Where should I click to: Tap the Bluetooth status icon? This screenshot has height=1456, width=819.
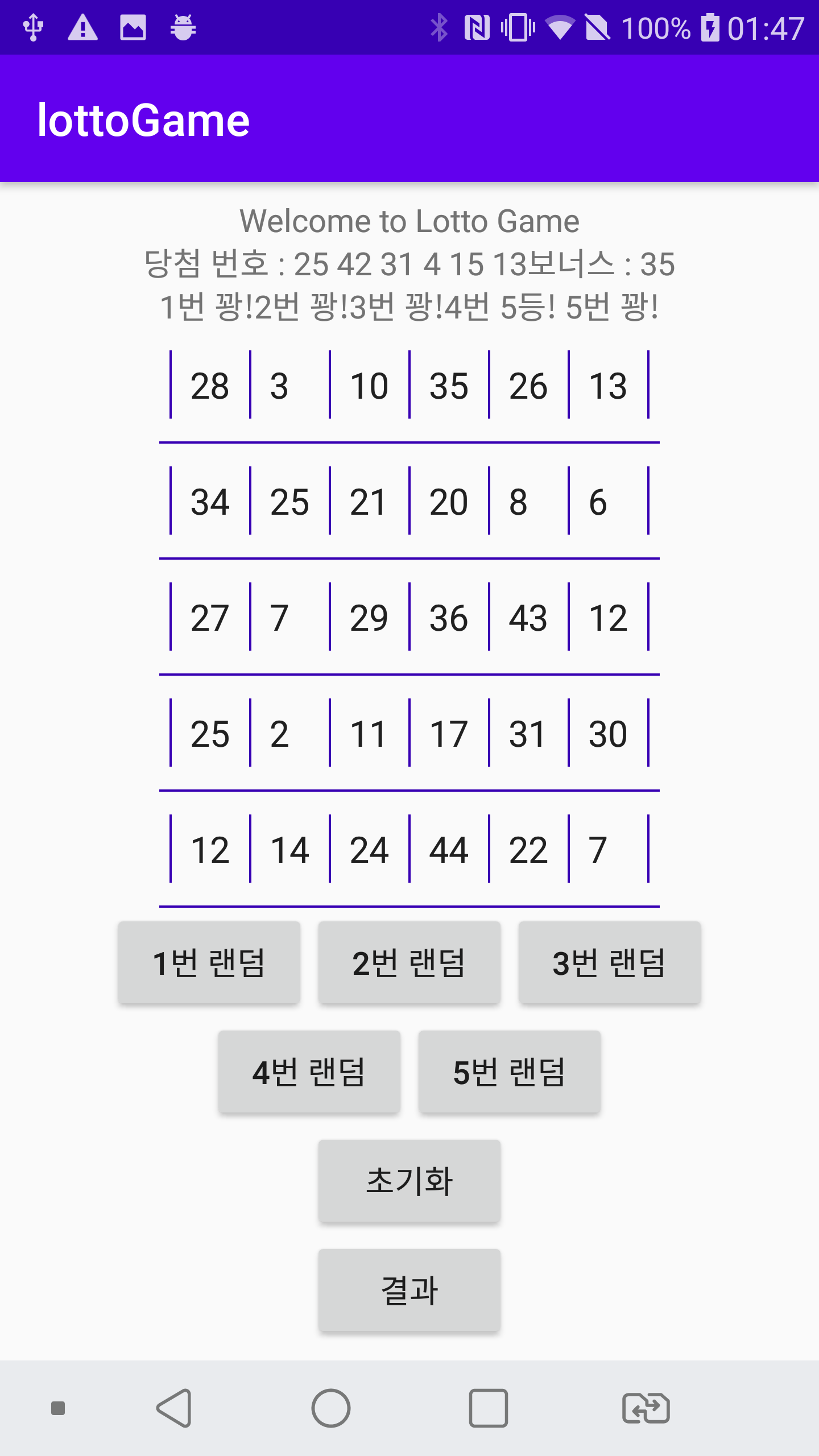coord(439,26)
